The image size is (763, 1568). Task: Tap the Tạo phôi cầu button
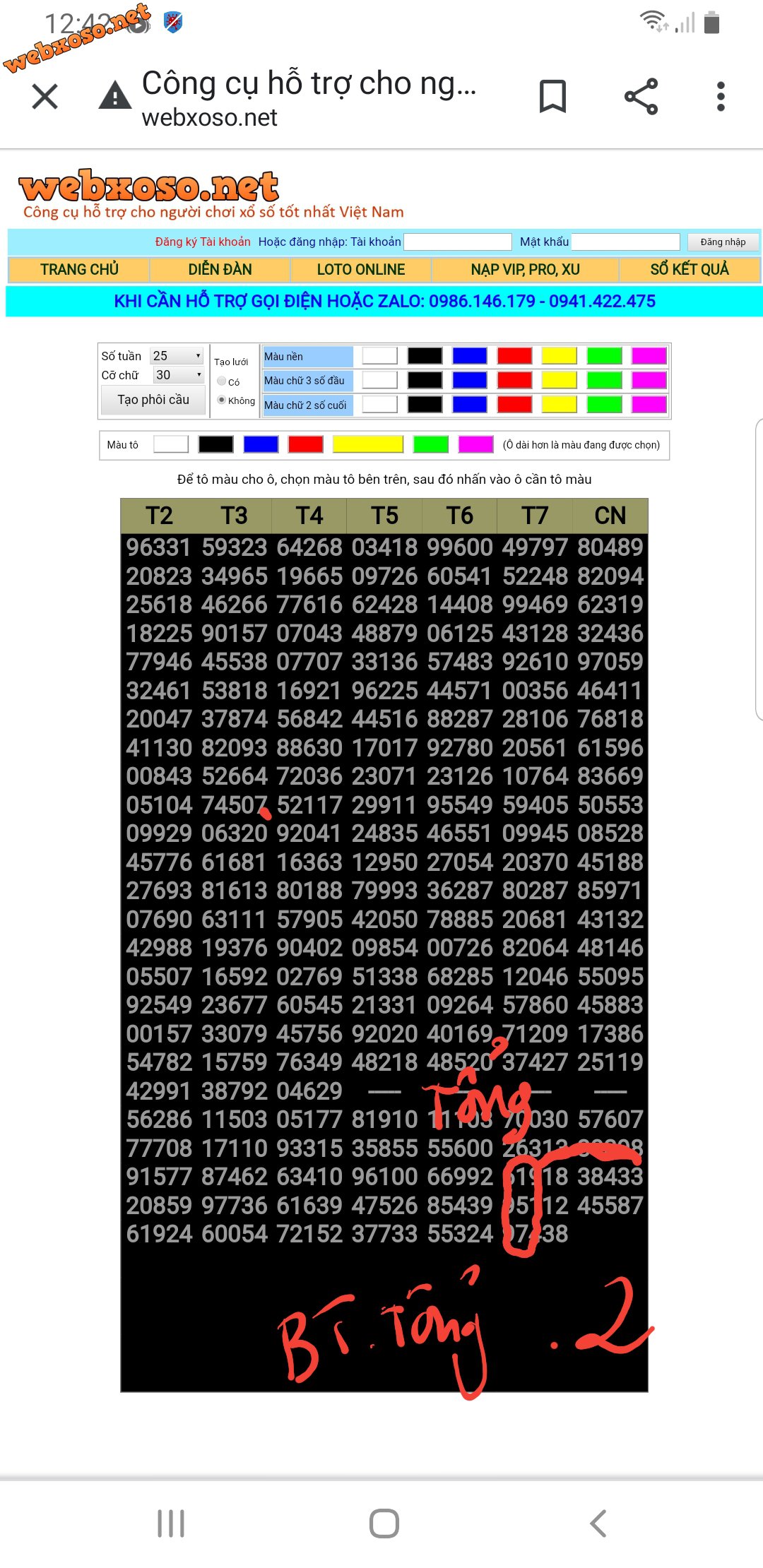[153, 400]
